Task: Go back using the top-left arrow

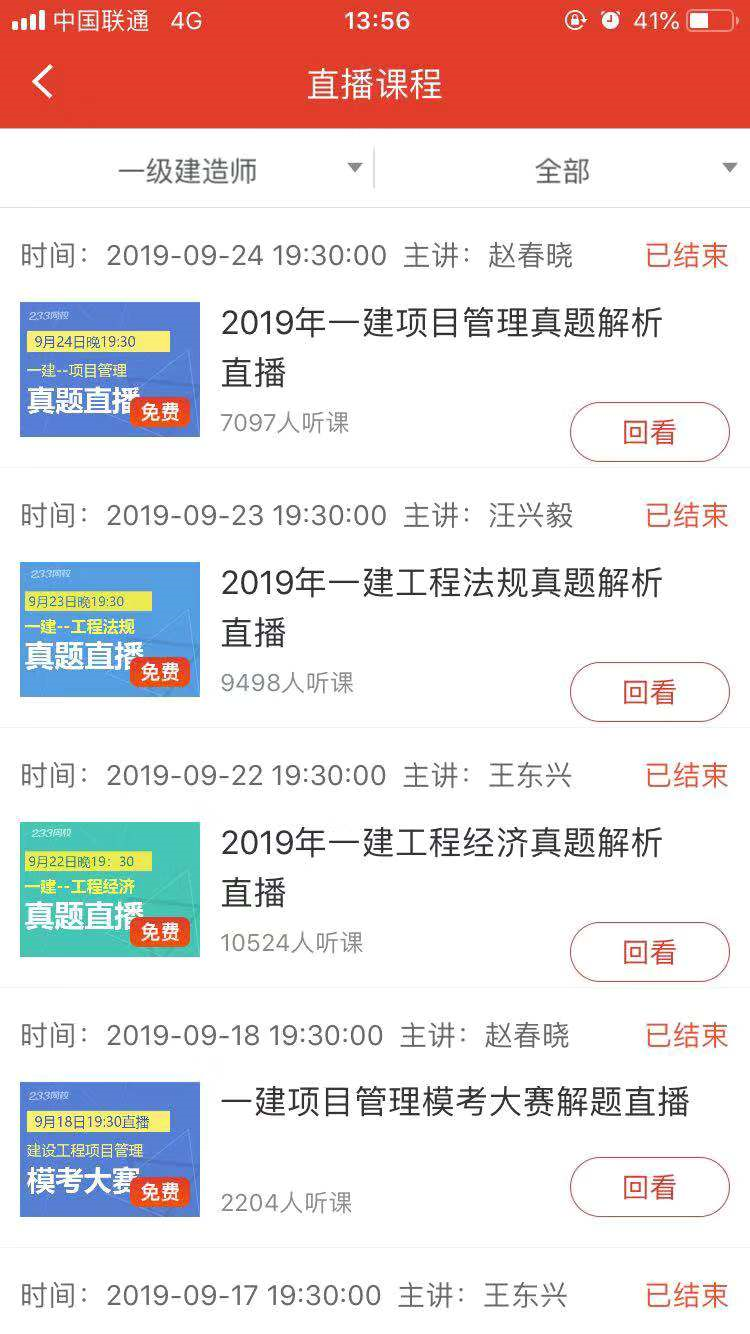Action: click(x=42, y=82)
